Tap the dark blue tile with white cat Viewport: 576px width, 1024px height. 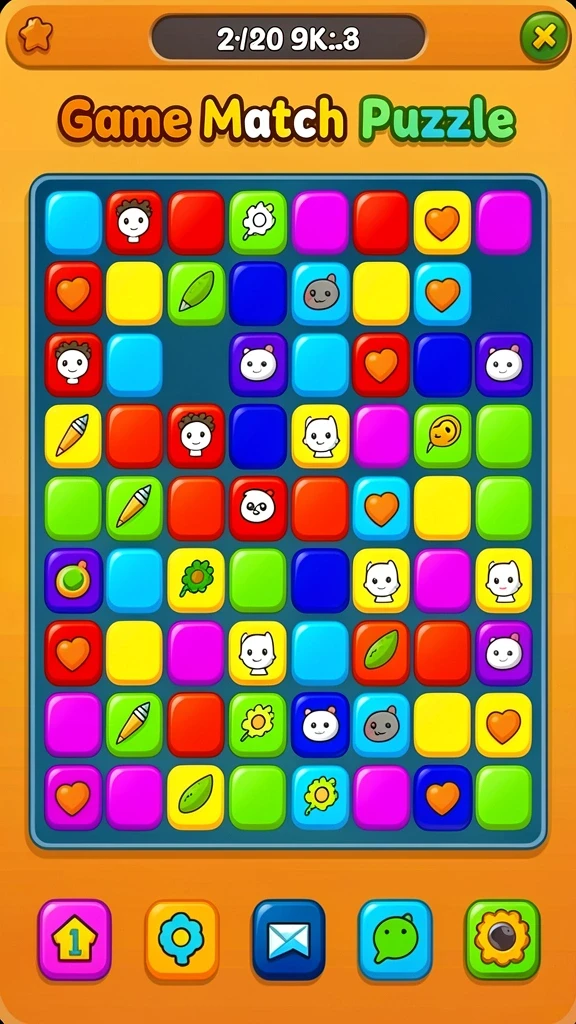320,725
